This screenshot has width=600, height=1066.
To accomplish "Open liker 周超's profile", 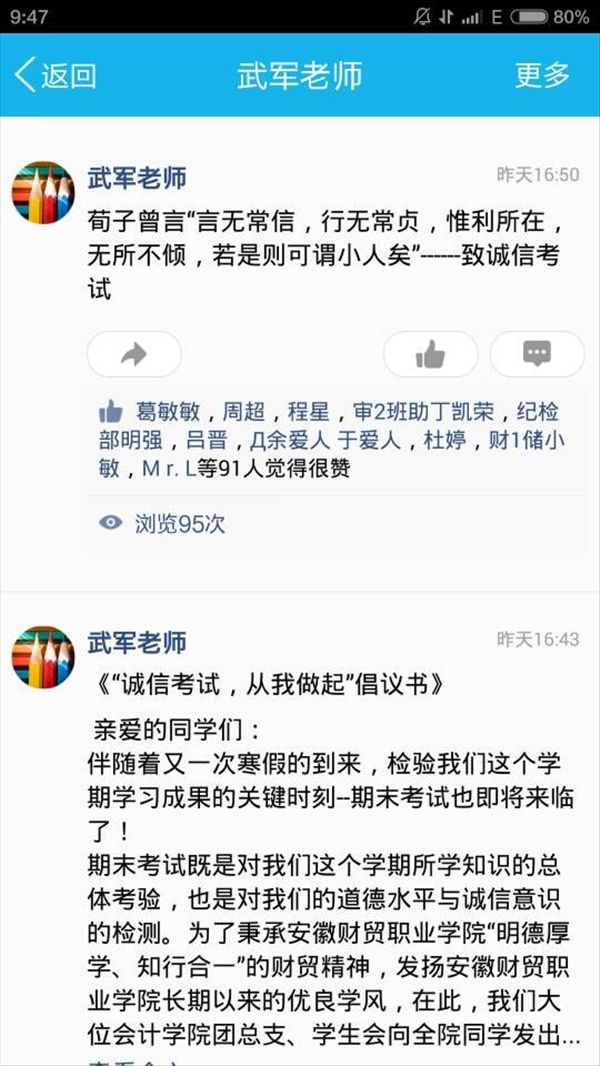I will coord(244,411).
